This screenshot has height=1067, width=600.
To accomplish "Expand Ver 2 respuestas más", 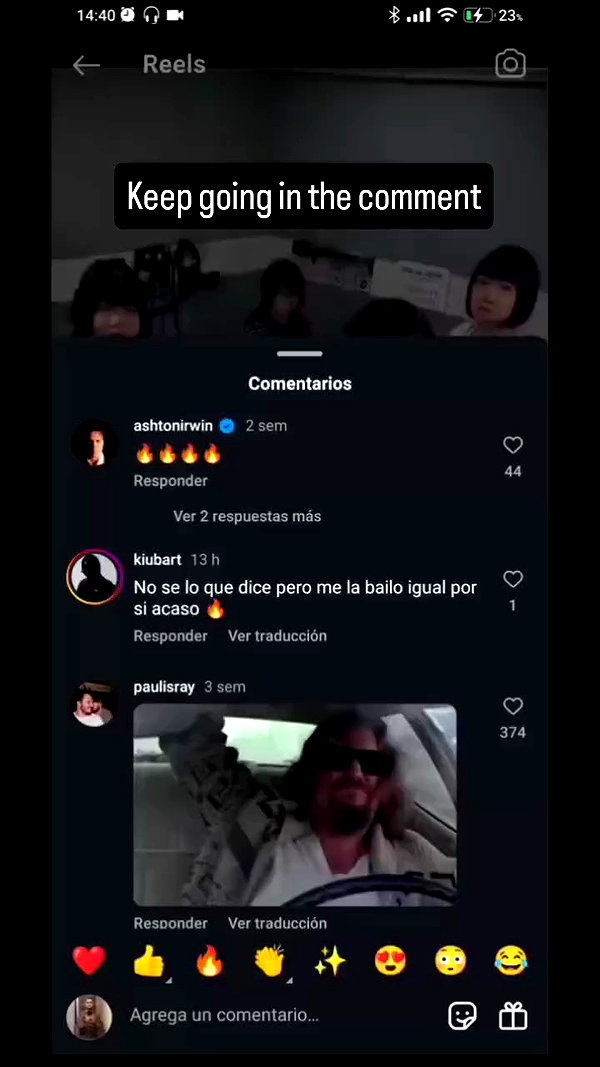I will pyautogui.click(x=247, y=516).
